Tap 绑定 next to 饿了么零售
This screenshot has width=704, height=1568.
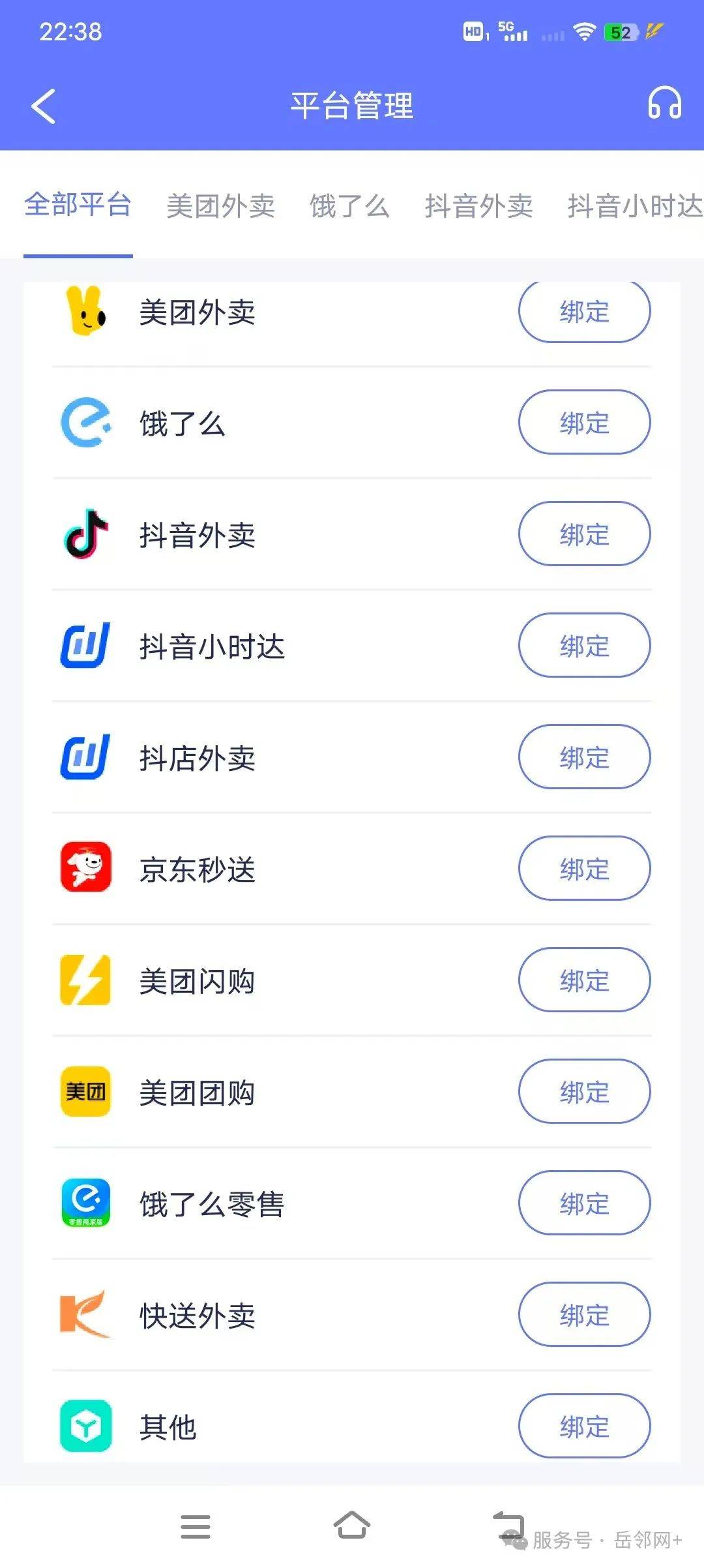(584, 1203)
